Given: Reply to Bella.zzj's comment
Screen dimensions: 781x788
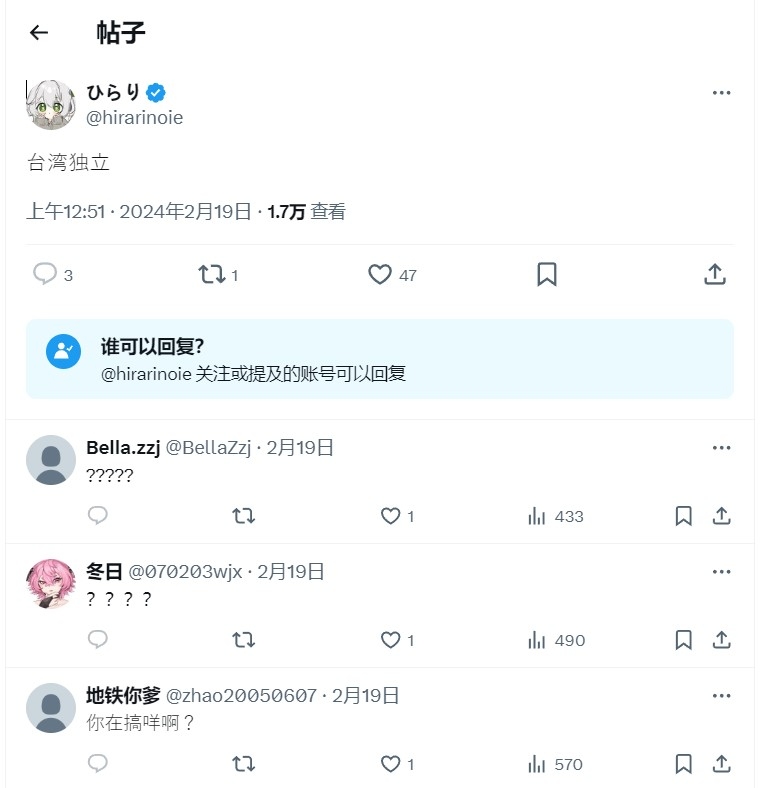Looking at the screenshot, I should [97, 516].
